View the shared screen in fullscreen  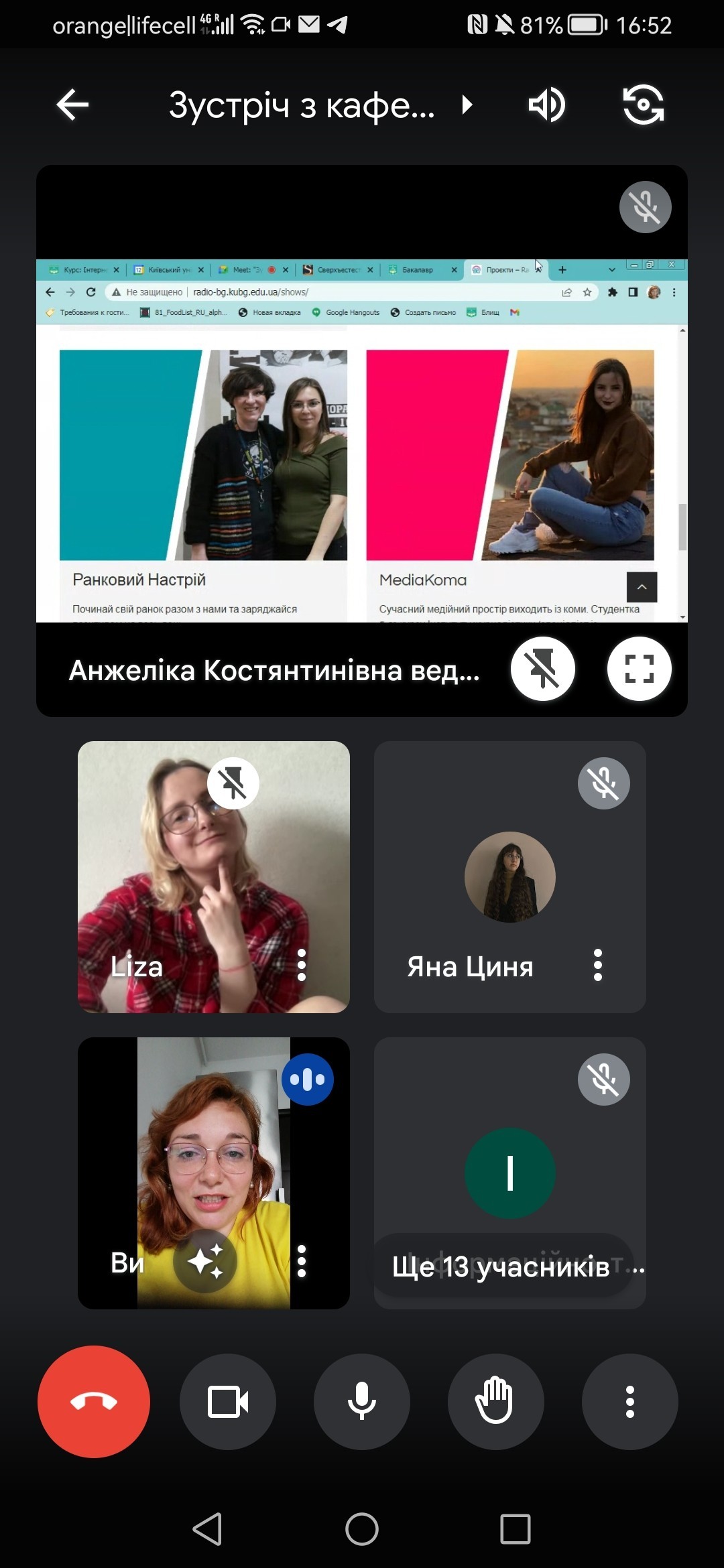[639, 669]
